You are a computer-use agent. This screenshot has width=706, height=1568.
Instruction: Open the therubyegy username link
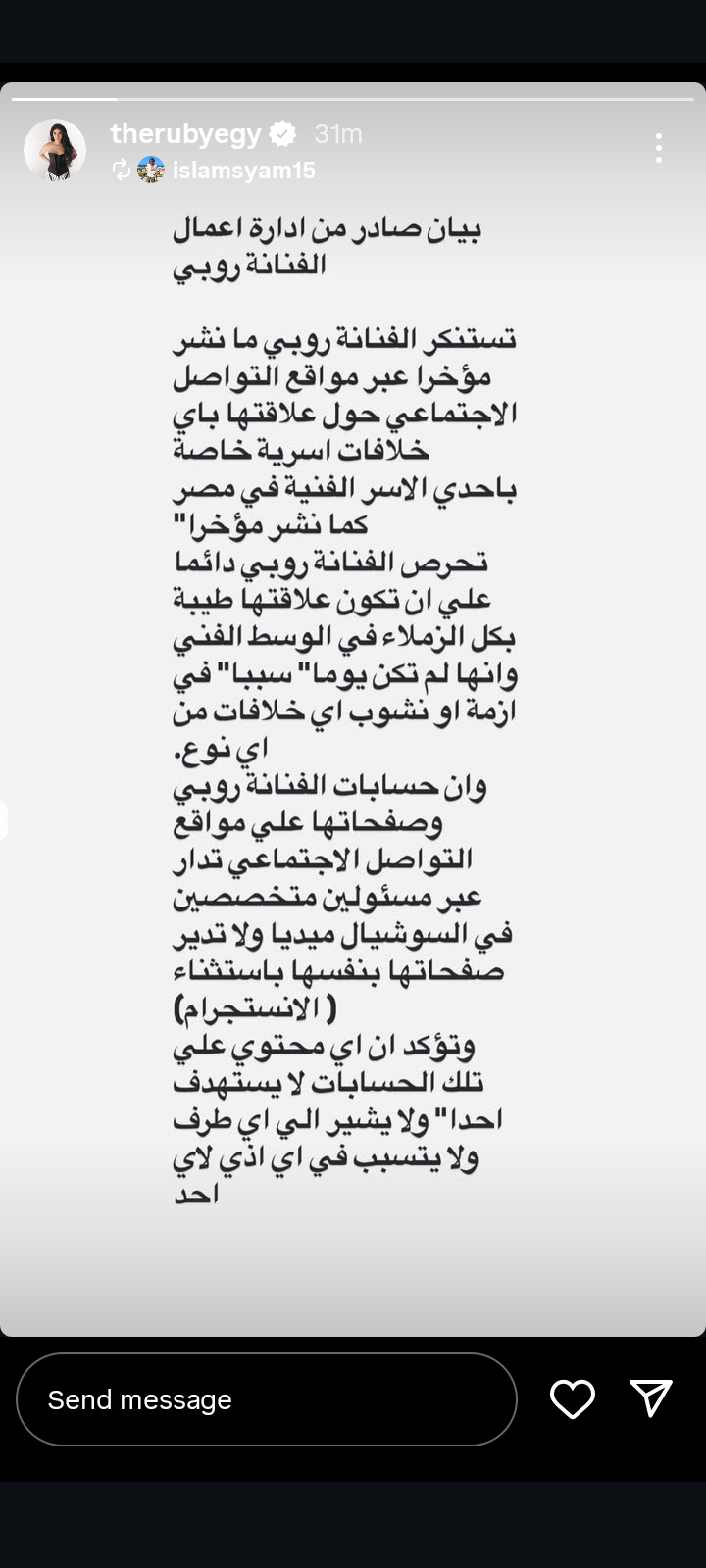pos(185,133)
